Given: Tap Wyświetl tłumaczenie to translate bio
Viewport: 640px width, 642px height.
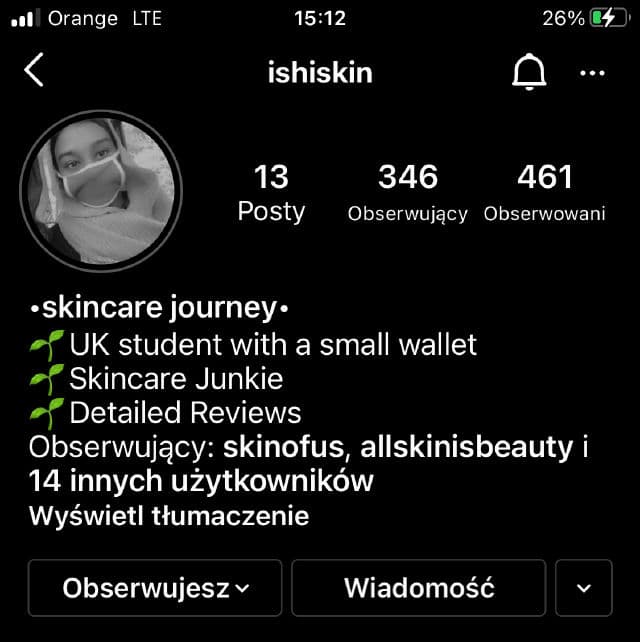Looking at the screenshot, I should pos(169,517).
